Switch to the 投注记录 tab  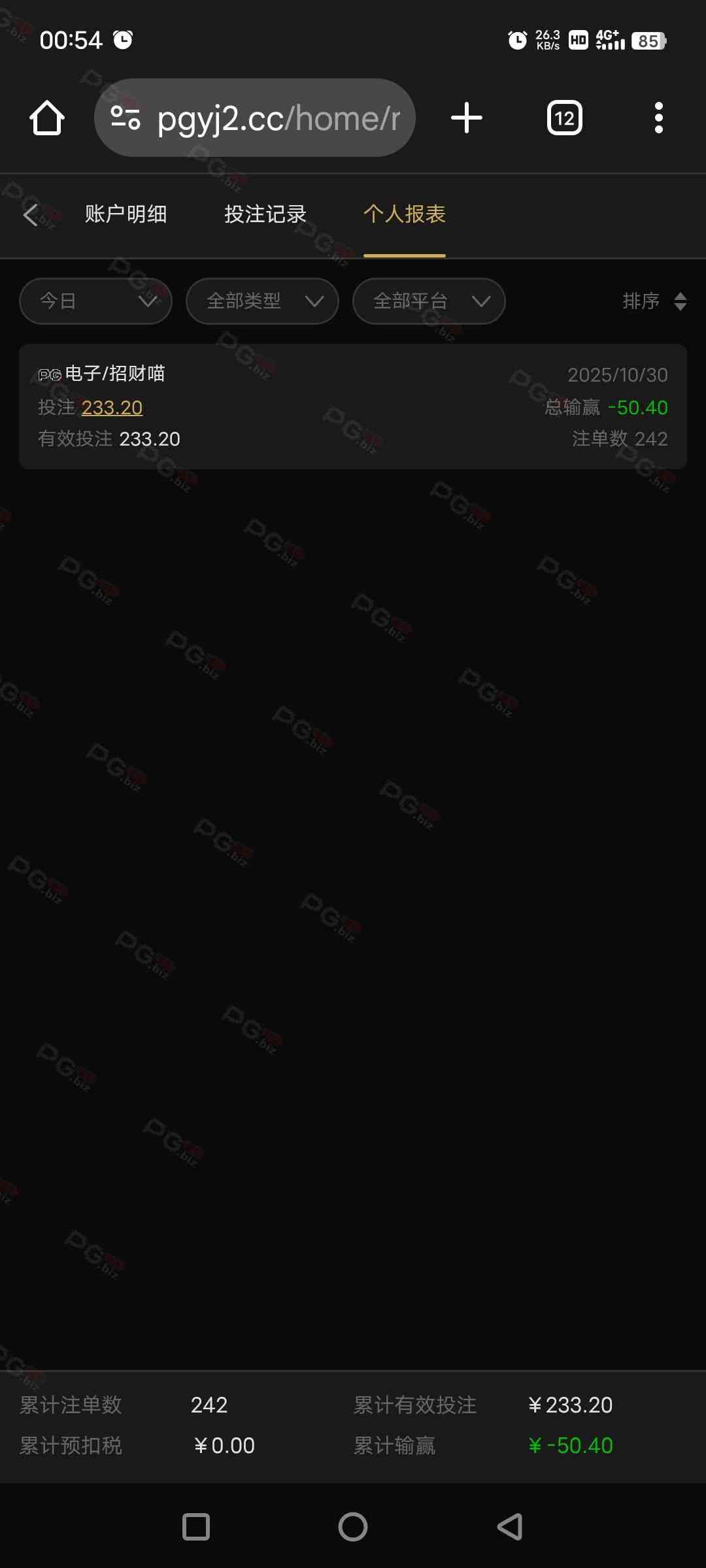tap(265, 214)
